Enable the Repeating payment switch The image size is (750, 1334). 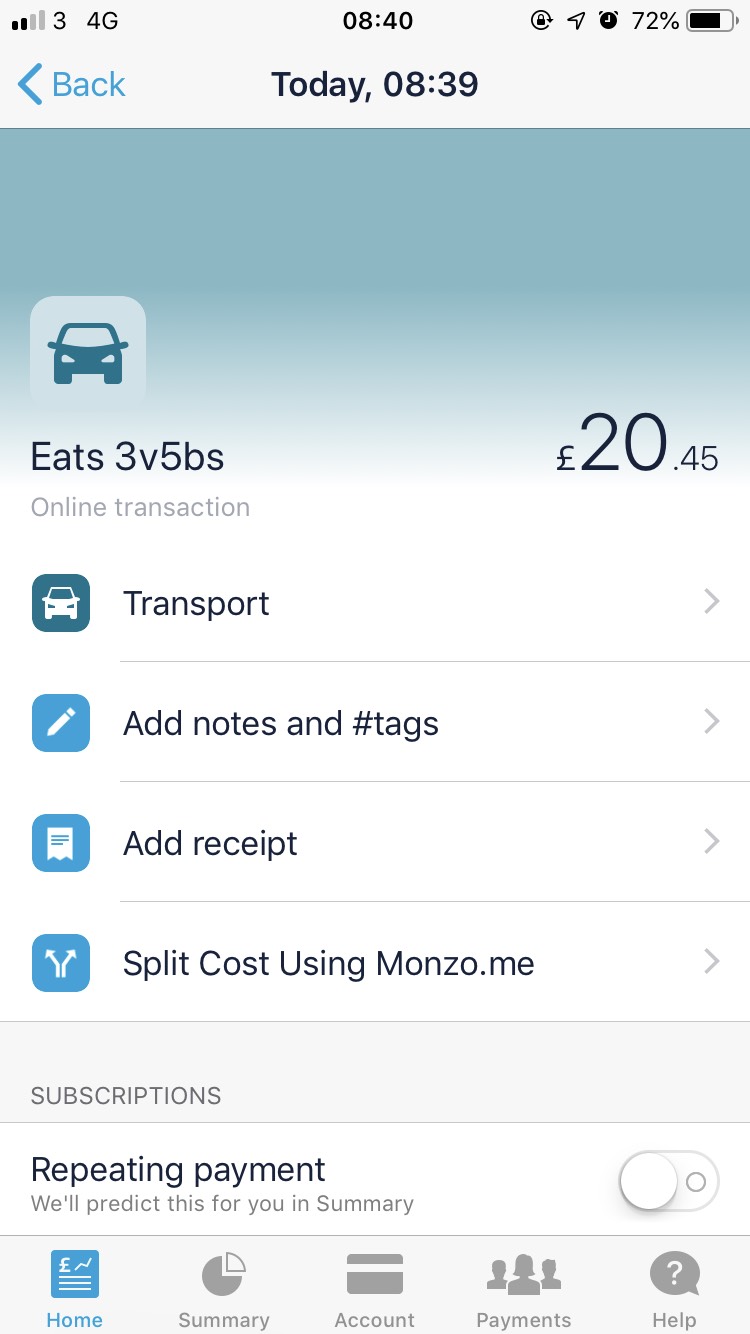[668, 1182]
